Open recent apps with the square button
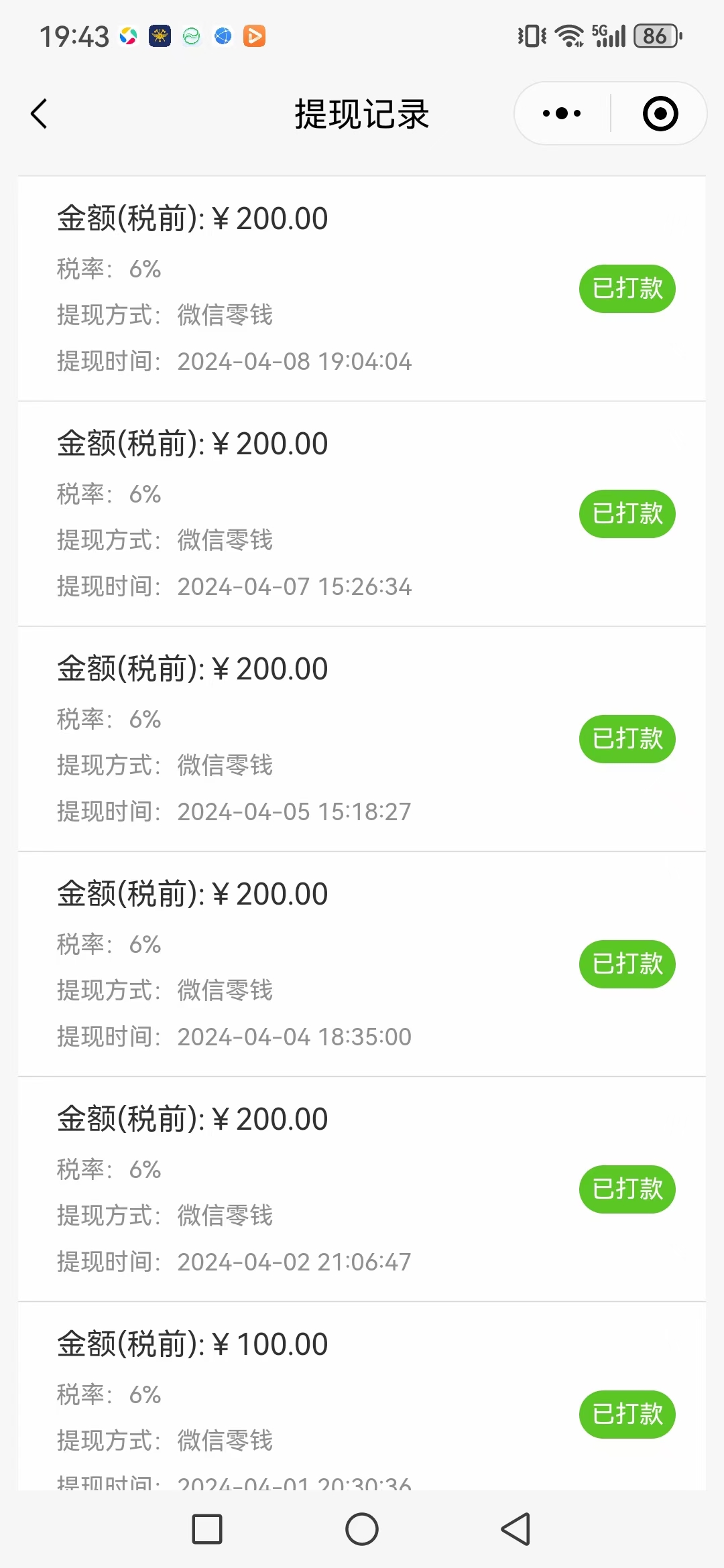Viewport: 724px width, 1568px height. 207,1529
